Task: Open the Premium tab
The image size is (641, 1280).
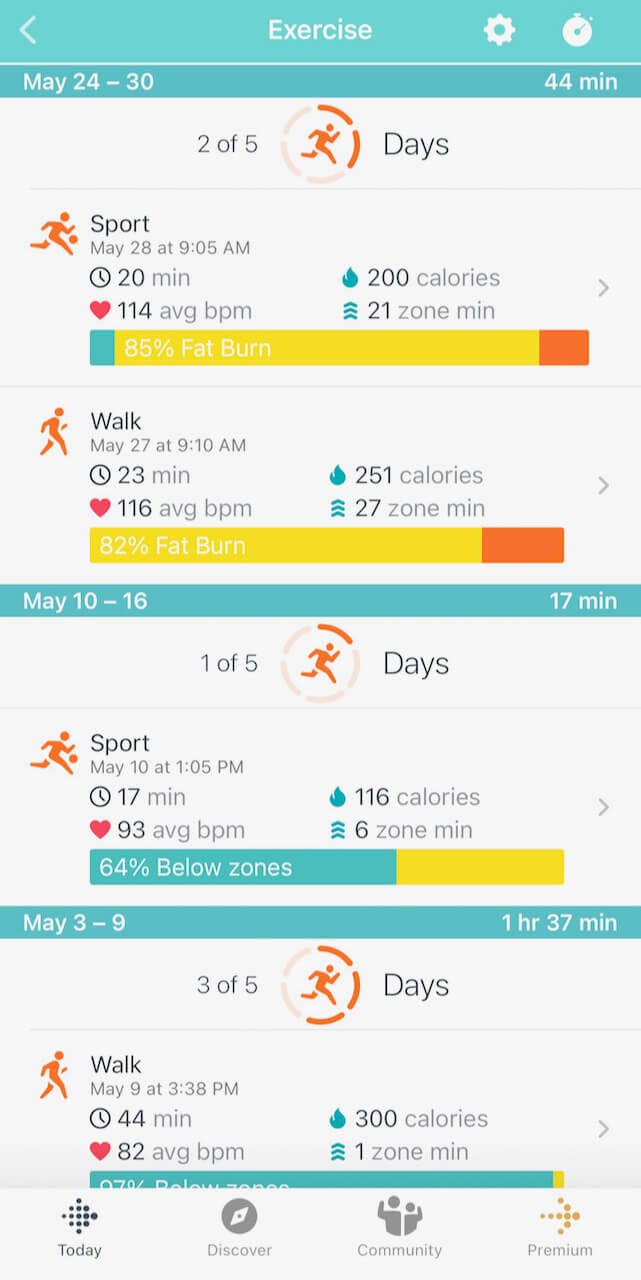Action: (x=560, y=1230)
